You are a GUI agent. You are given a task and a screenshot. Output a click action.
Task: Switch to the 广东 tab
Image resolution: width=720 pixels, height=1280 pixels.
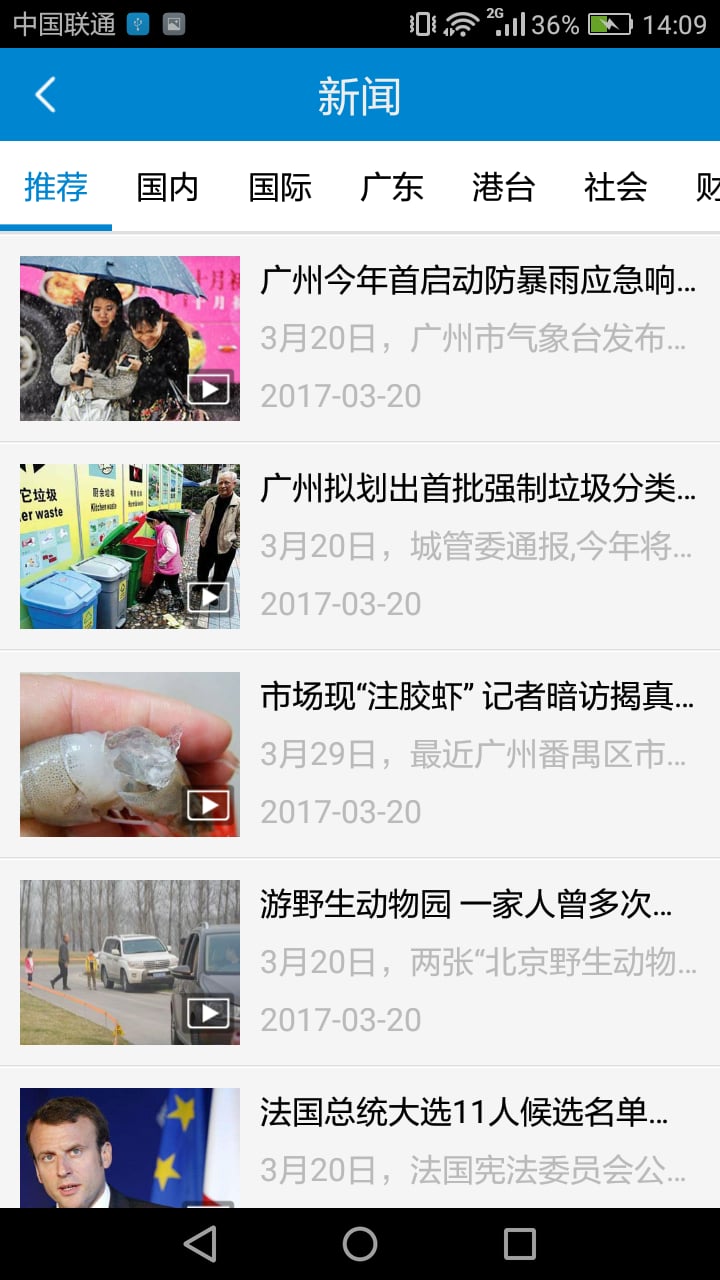point(392,187)
